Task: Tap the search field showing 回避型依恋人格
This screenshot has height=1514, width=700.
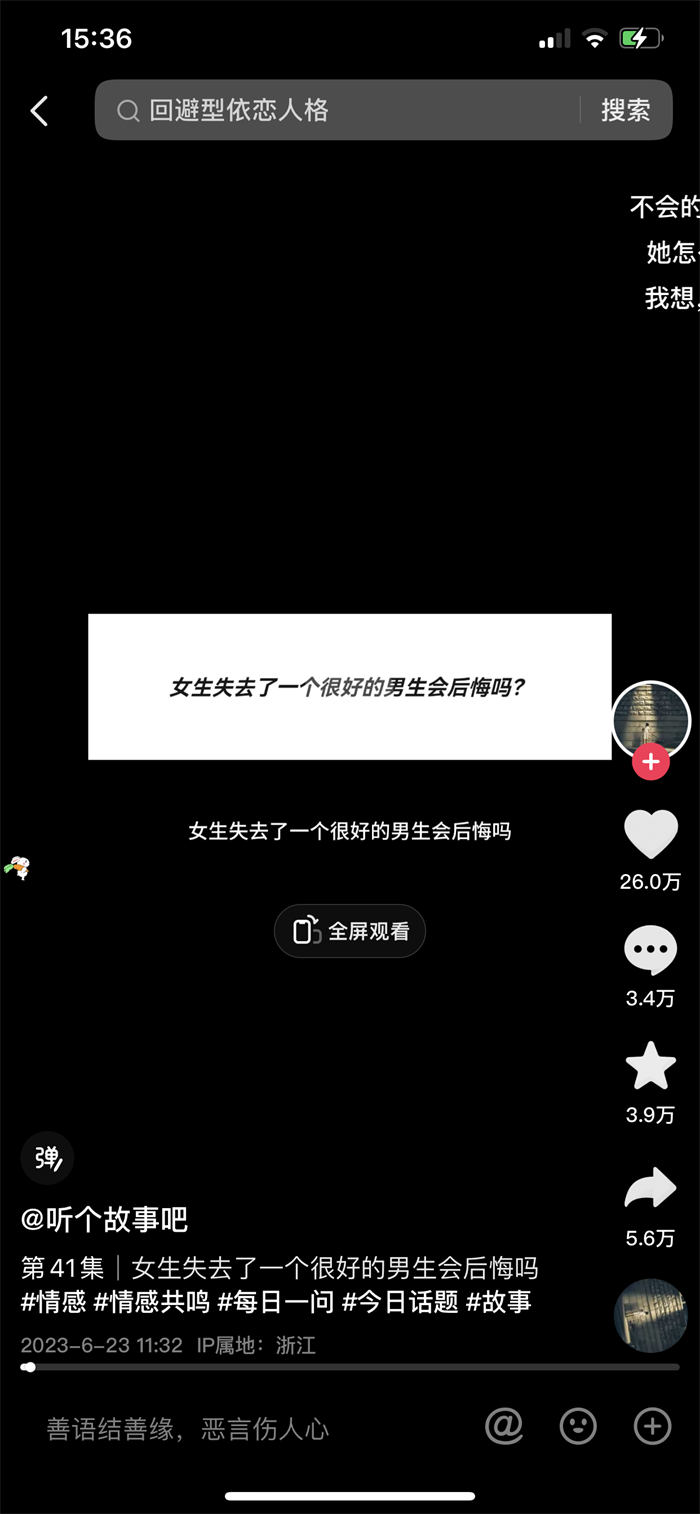Action: pyautogui.click(x=339, y=110)
